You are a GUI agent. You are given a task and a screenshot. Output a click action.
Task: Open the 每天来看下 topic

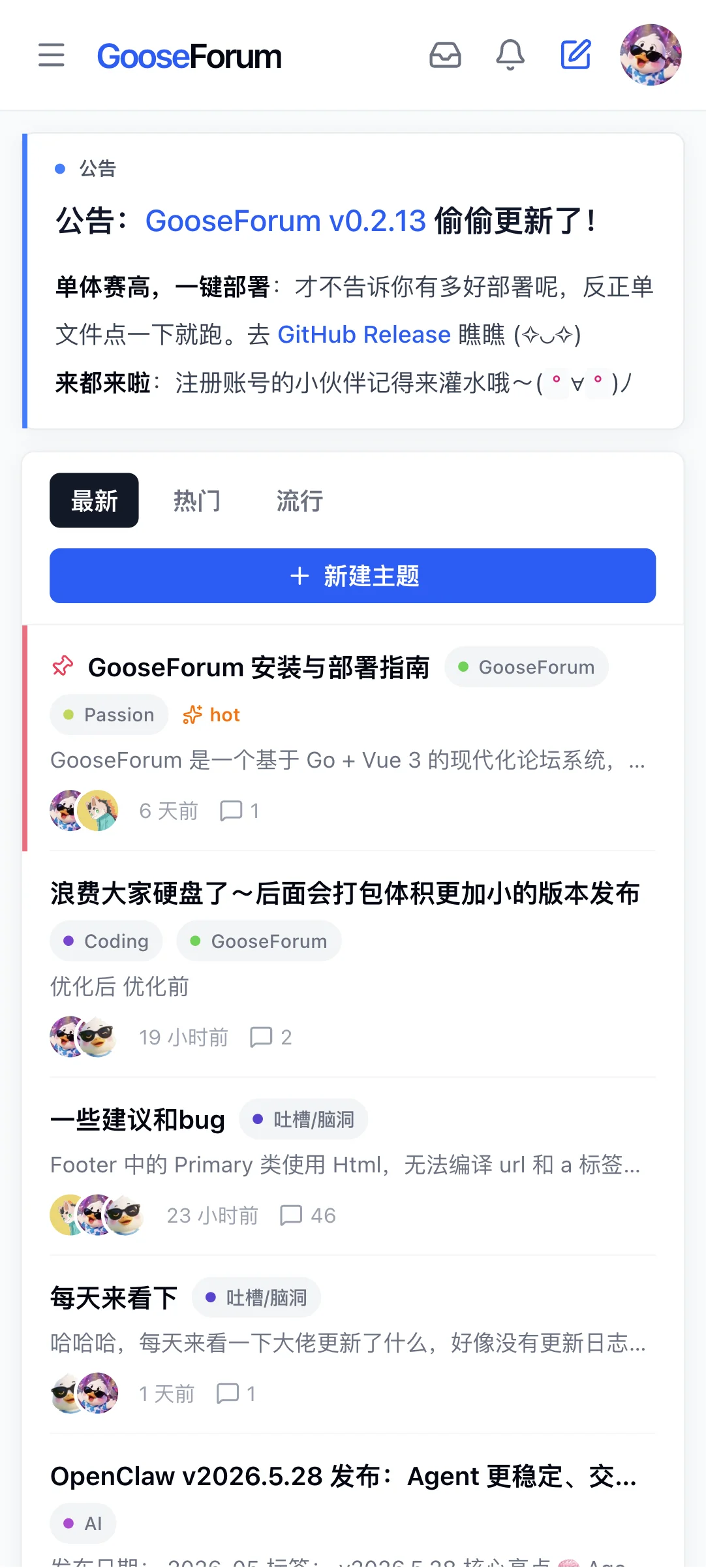click(x=114, y=1298)
